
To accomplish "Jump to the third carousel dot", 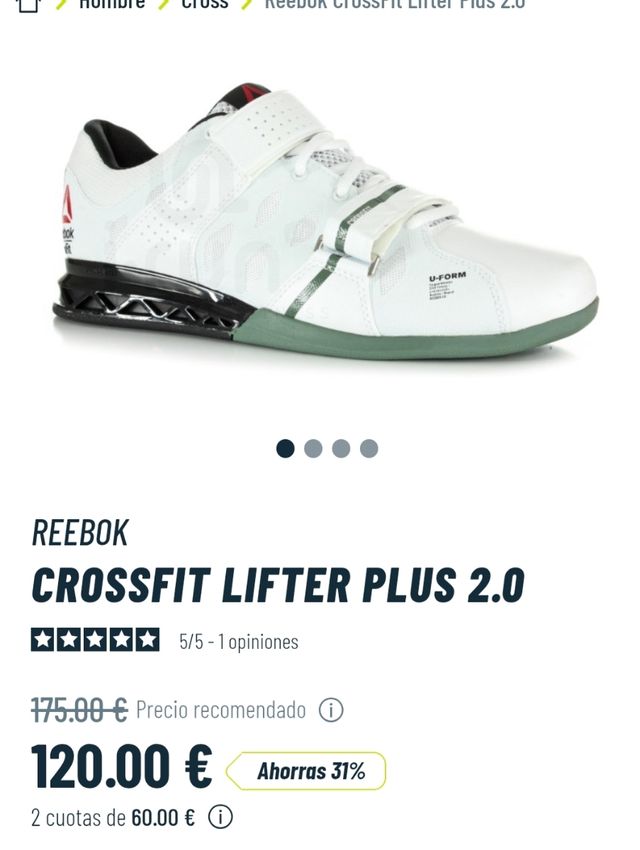I will pos(341,448).
